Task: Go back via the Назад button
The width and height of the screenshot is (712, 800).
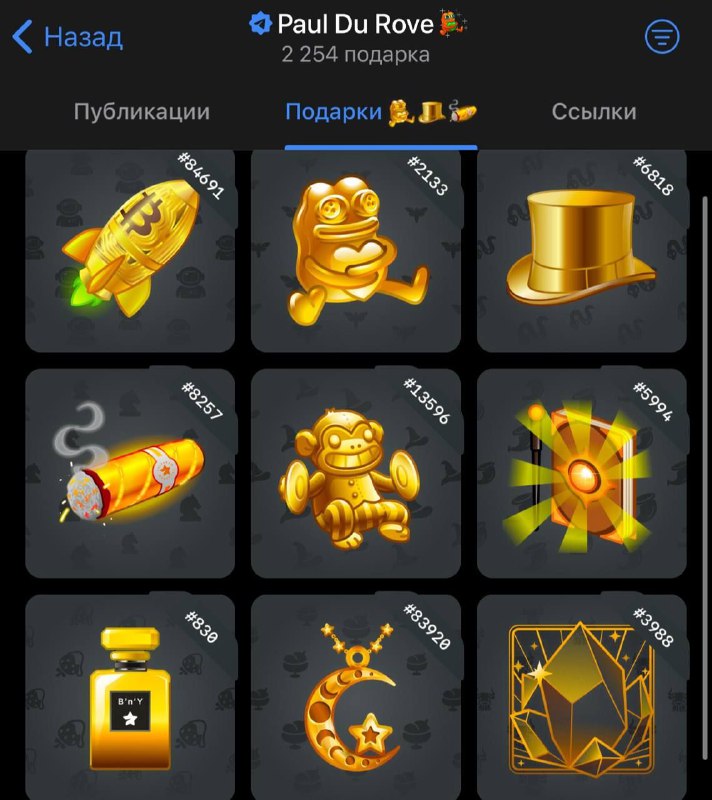Action: [x=68, y=38]
